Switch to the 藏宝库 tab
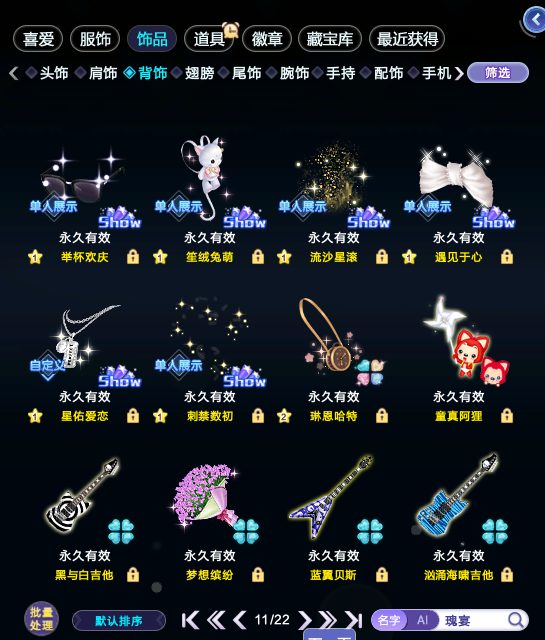The image size is (545, 640). (x=330, y=39)
